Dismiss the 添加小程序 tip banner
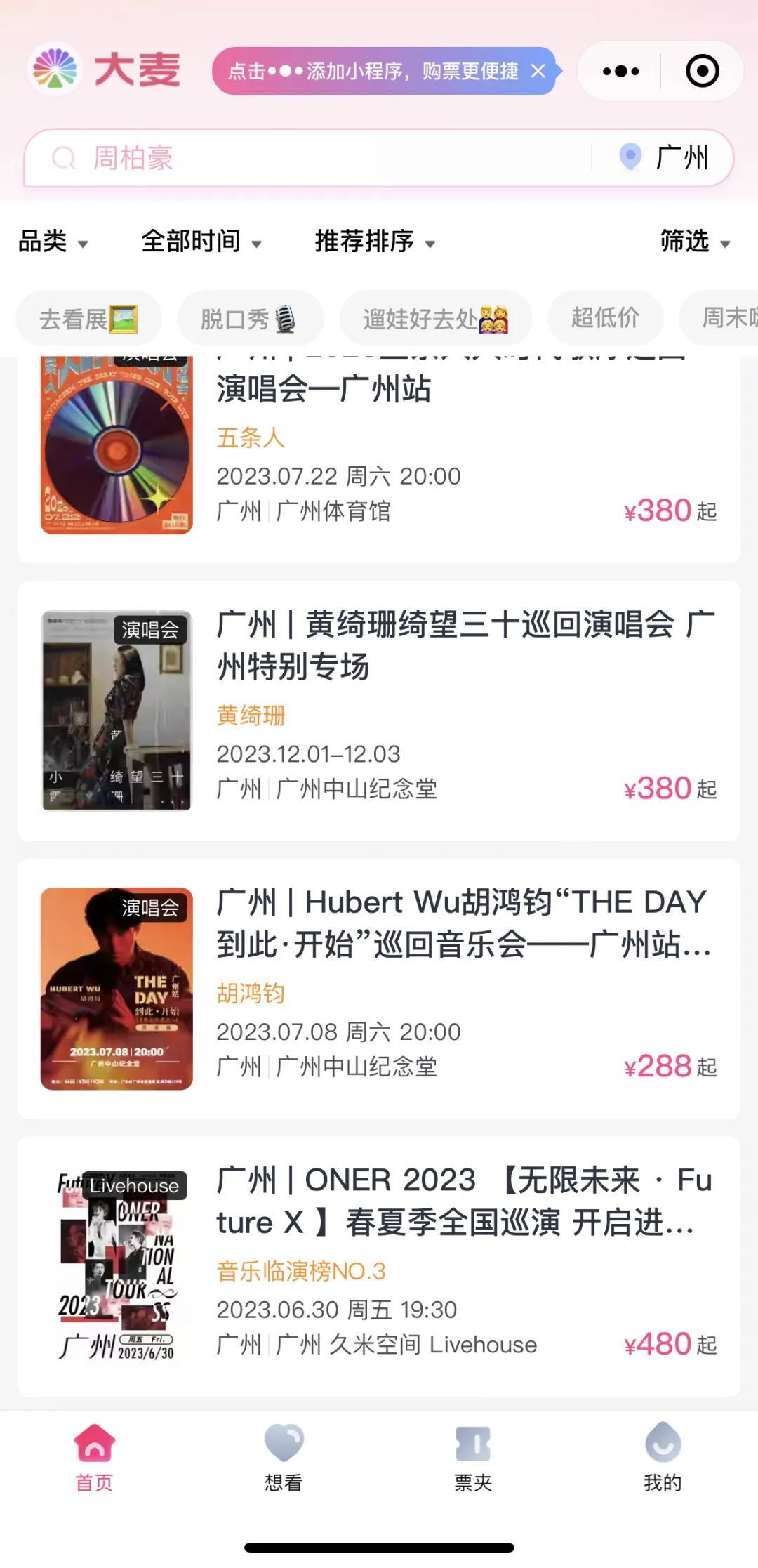This screenshot has height=1568, width=758. point(538,71)
